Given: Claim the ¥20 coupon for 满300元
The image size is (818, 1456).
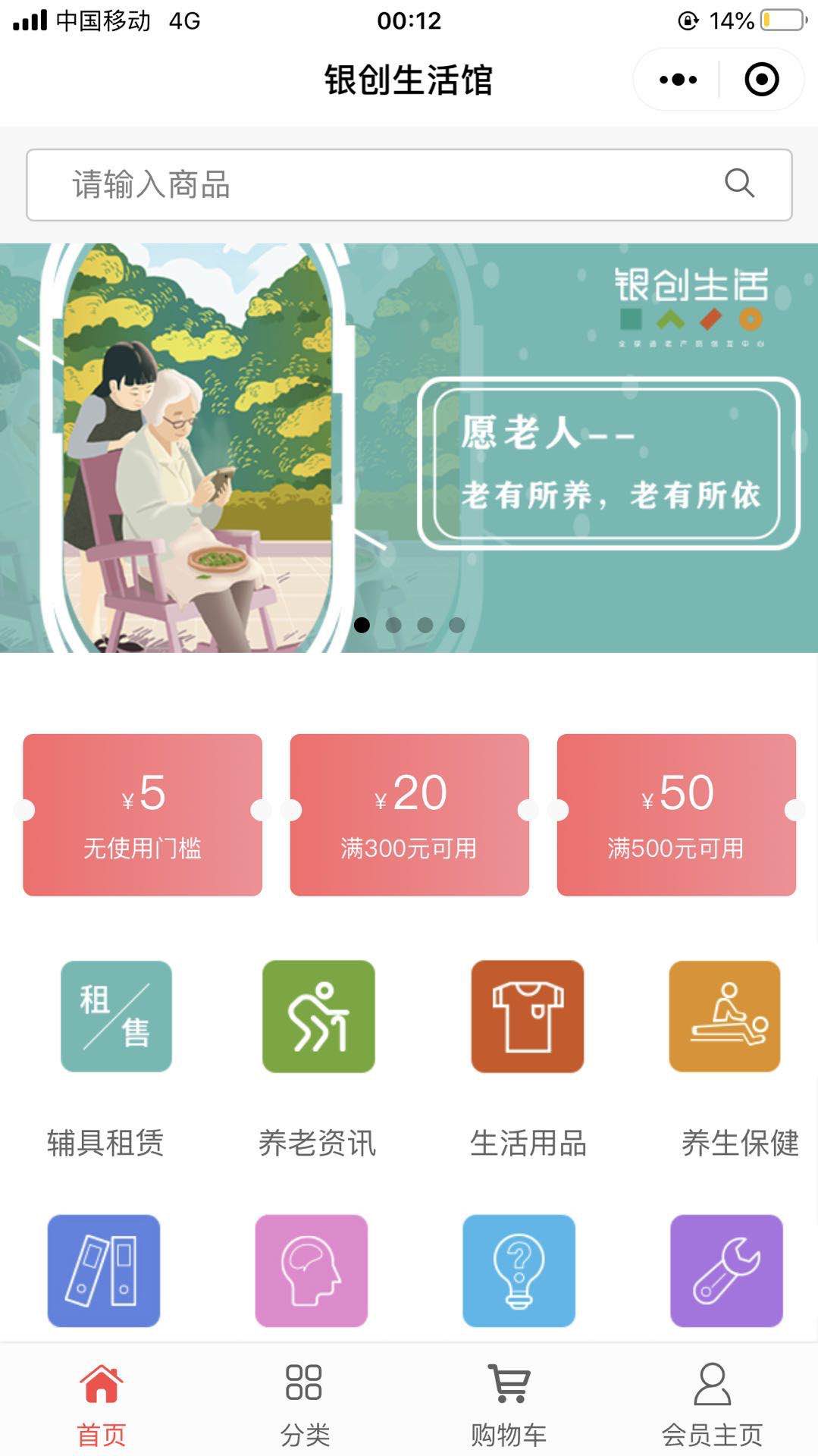Looking at the screenshot, I should (409, 814).
